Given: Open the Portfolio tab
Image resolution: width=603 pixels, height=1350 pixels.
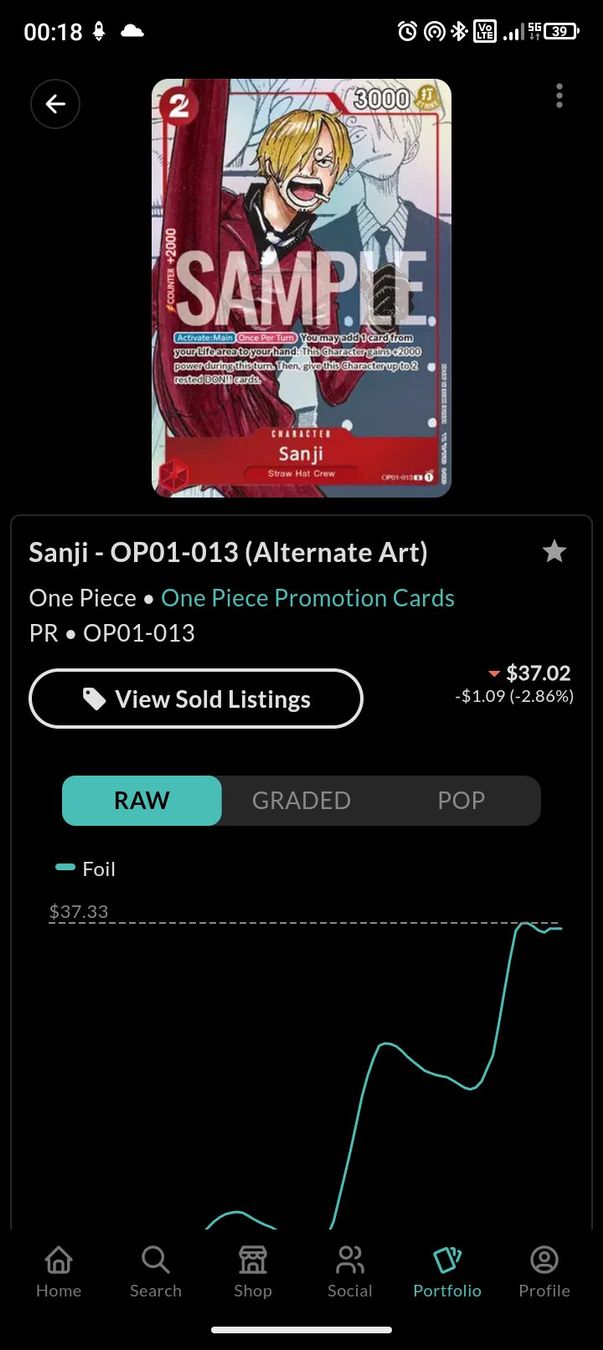Looking at the screenshot, I should point(447,1272).
